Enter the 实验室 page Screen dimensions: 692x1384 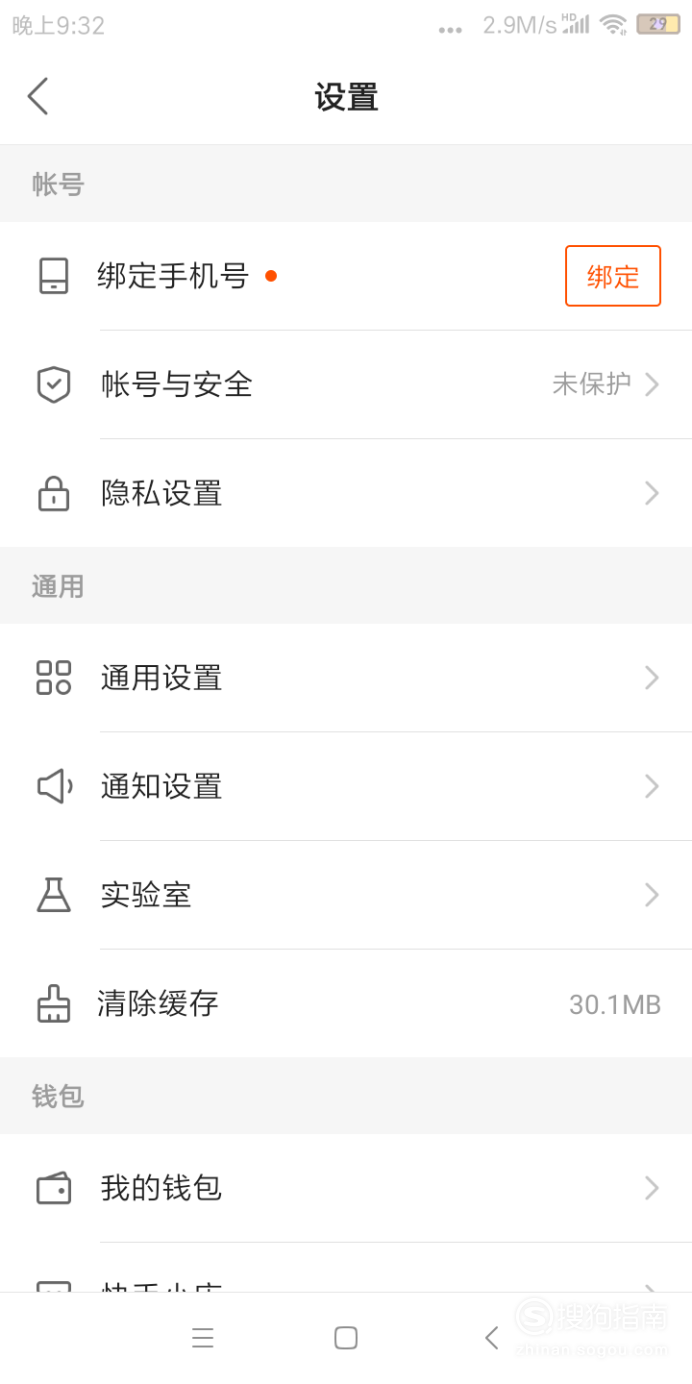(346, 895)
